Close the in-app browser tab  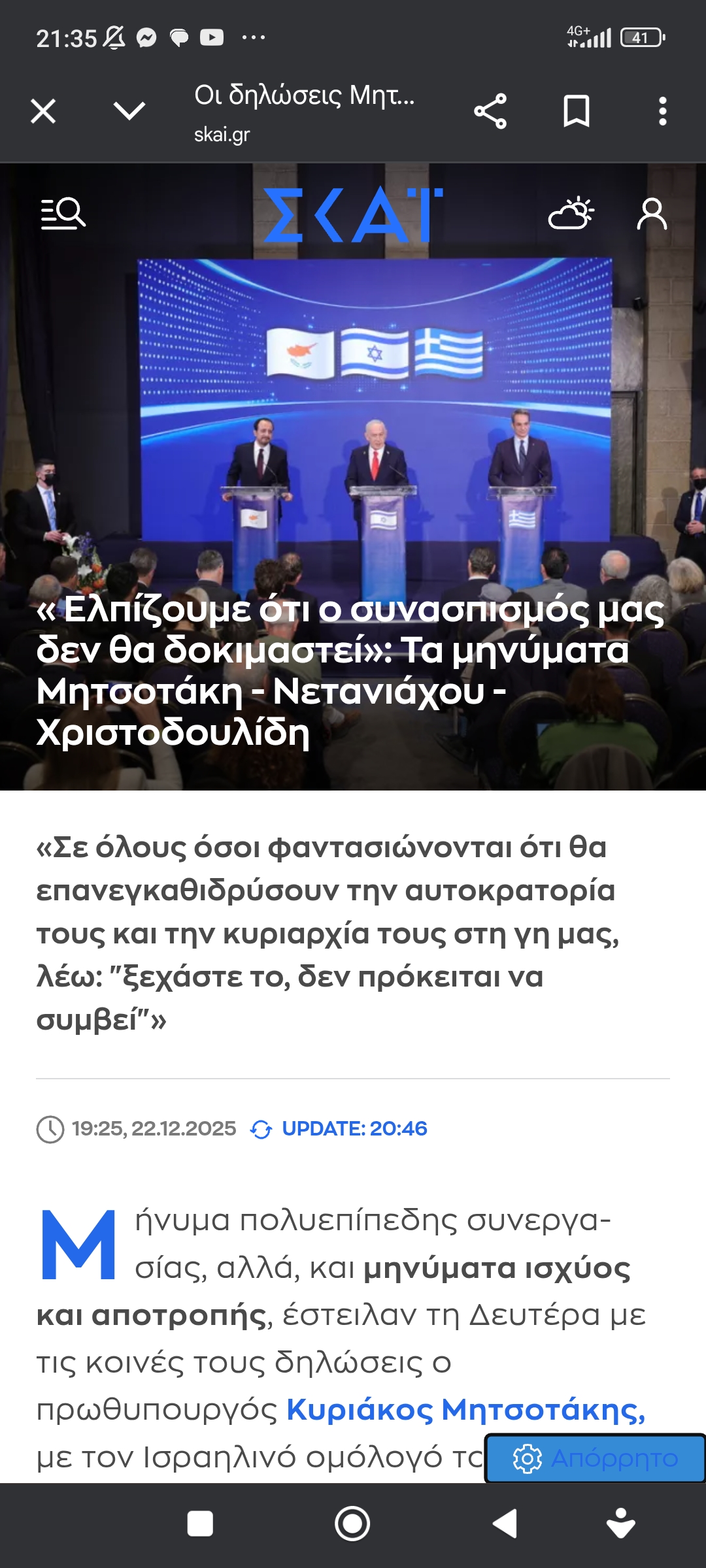click(43, 111)
